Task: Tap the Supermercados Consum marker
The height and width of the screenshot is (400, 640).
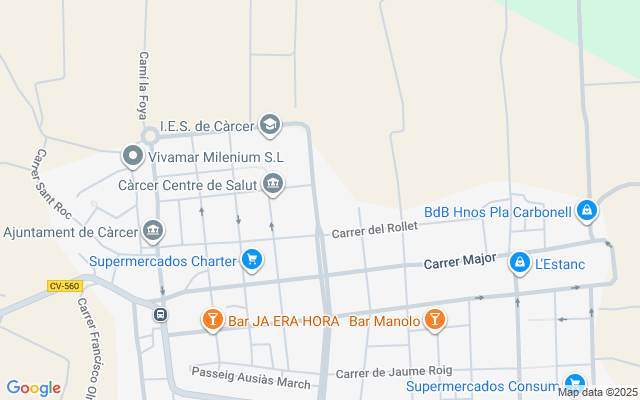Action: tap(574, 385)
